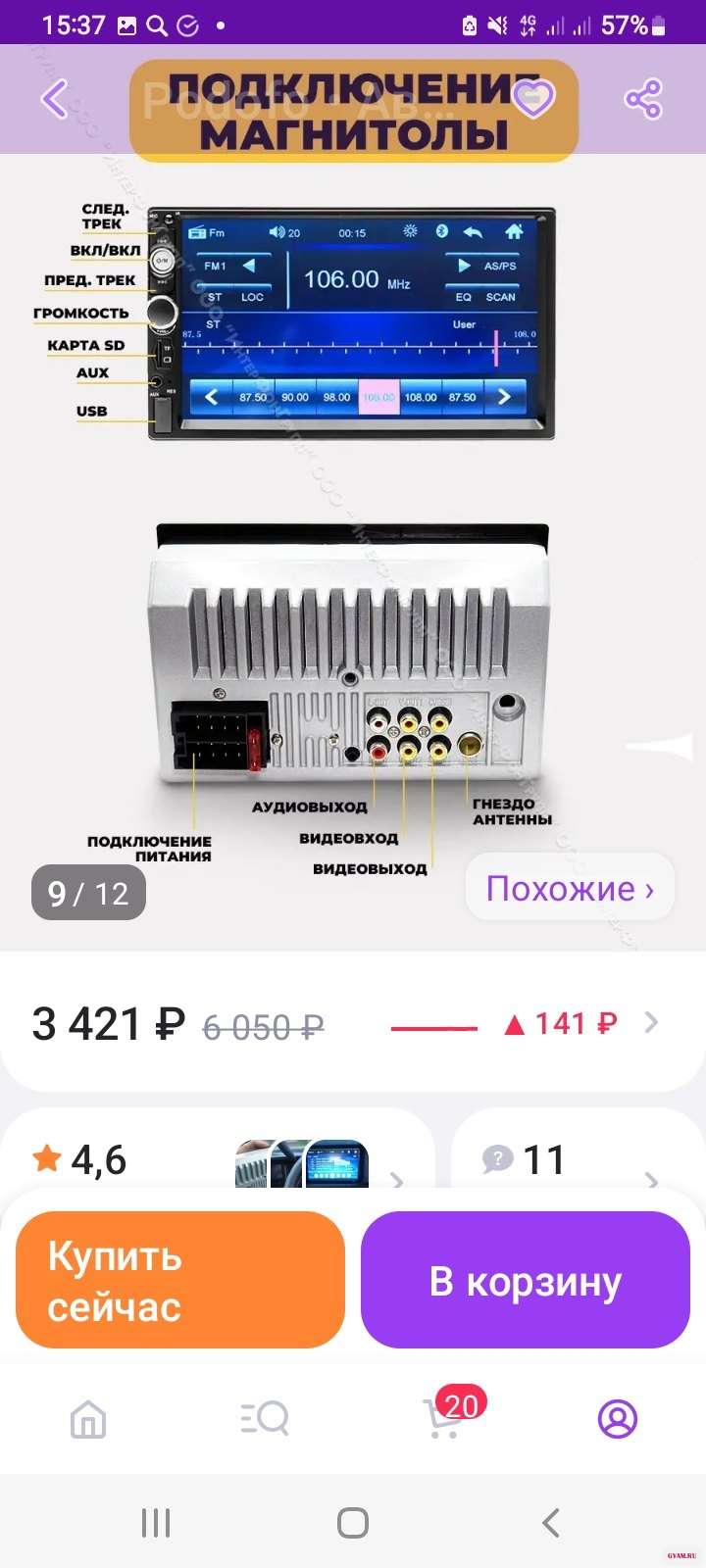
Task: Share this product
Action: click(643, 99)
